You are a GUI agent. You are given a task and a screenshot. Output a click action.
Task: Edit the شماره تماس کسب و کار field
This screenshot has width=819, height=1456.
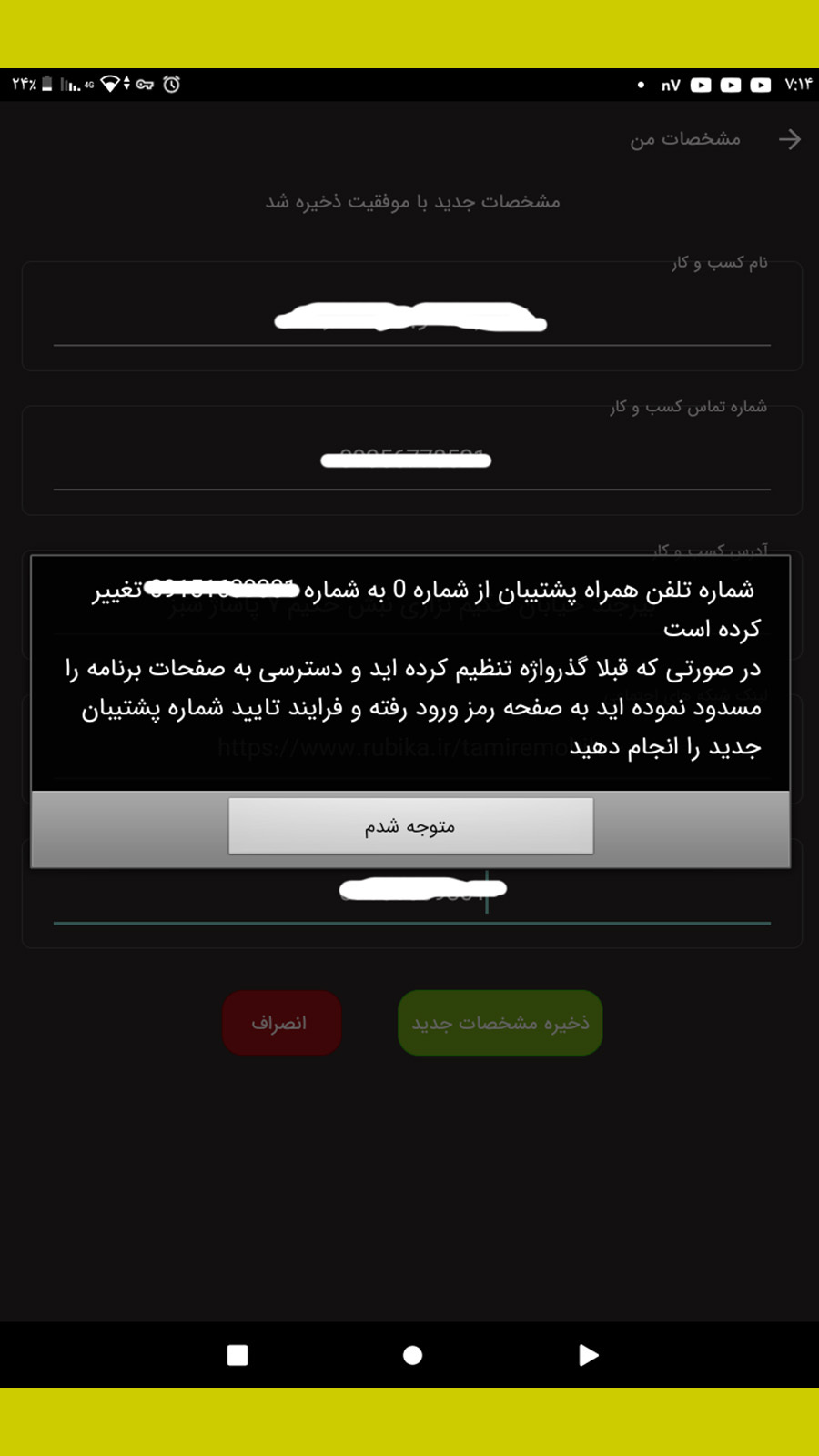pos(411,460)
